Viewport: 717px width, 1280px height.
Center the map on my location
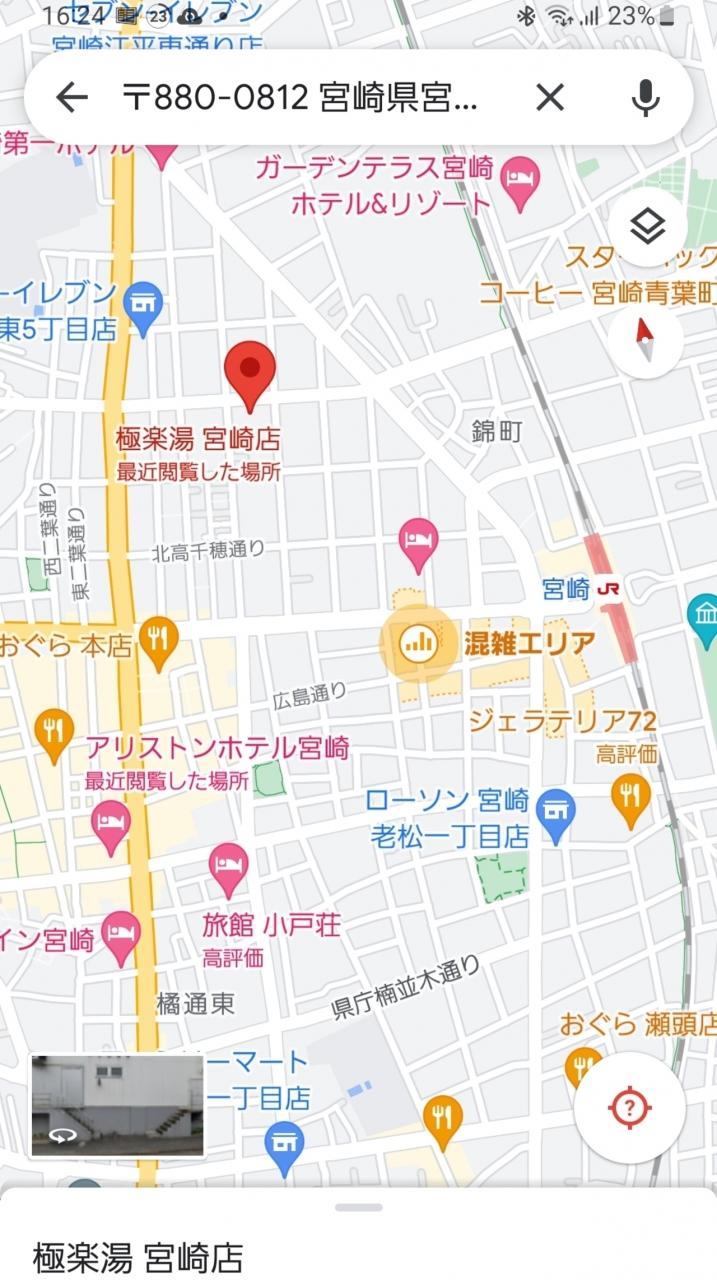[x=629, y=1106]
